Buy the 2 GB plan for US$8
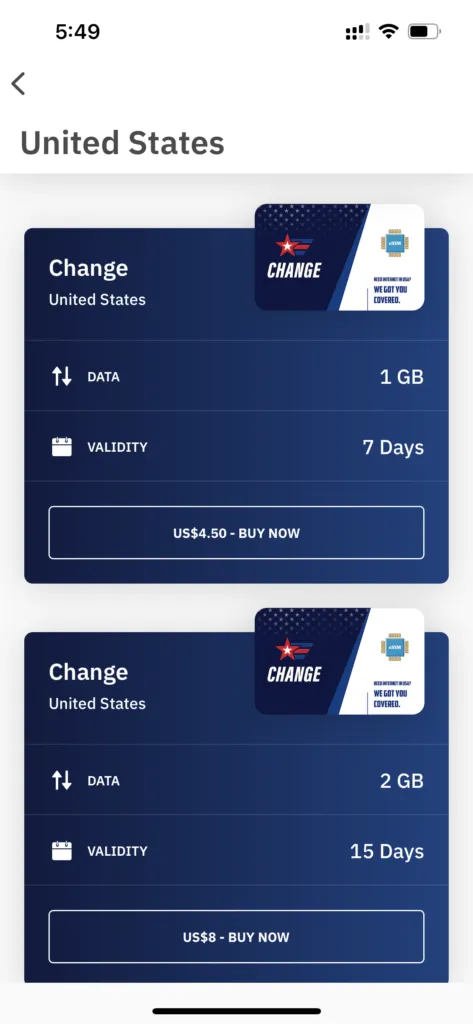 click(236, 937)
